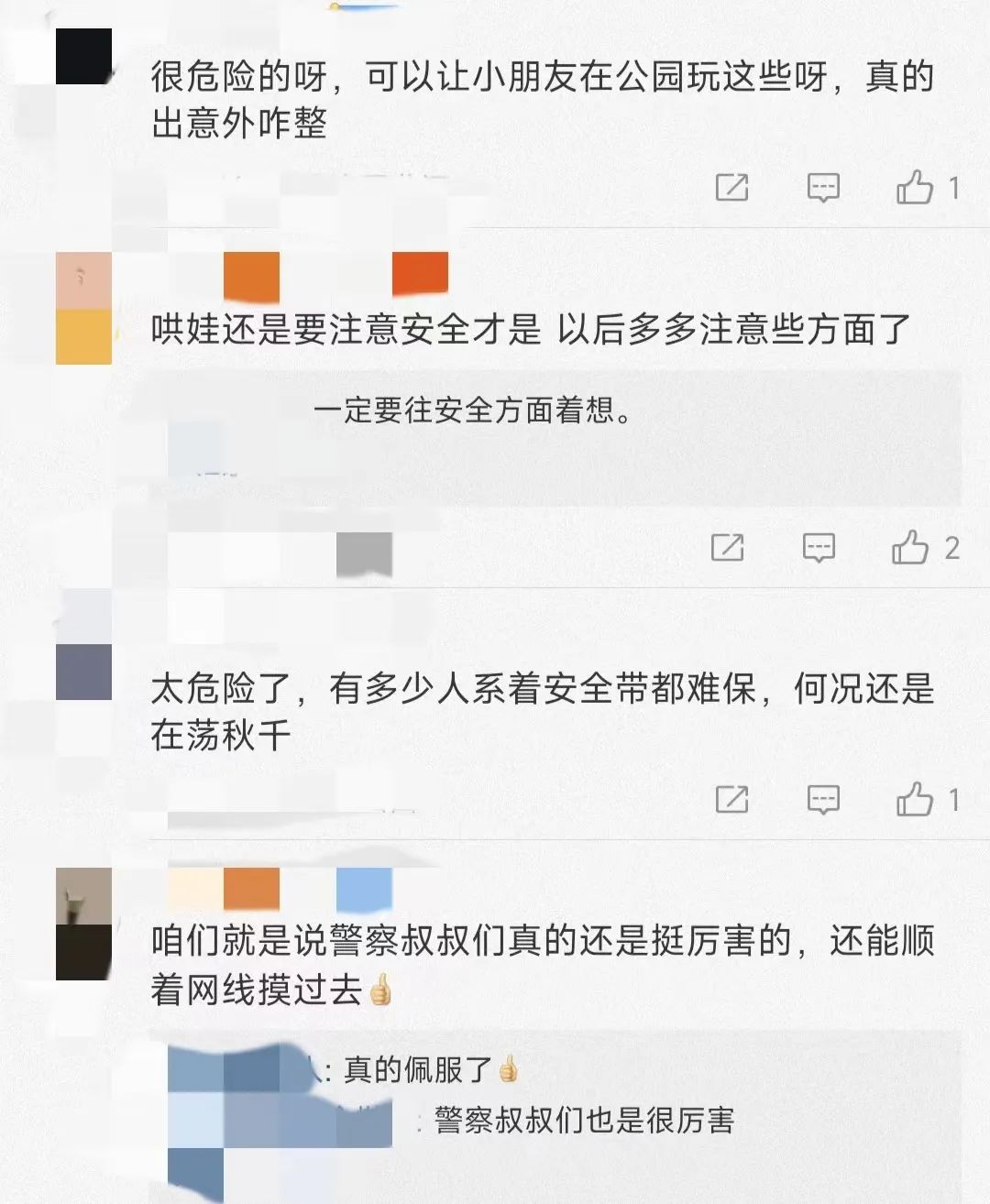Viewport: 990px width, 1204px height.
Task: Repost the comment '太危险了，有多少人系着安全带'
Action: point(731,800)
